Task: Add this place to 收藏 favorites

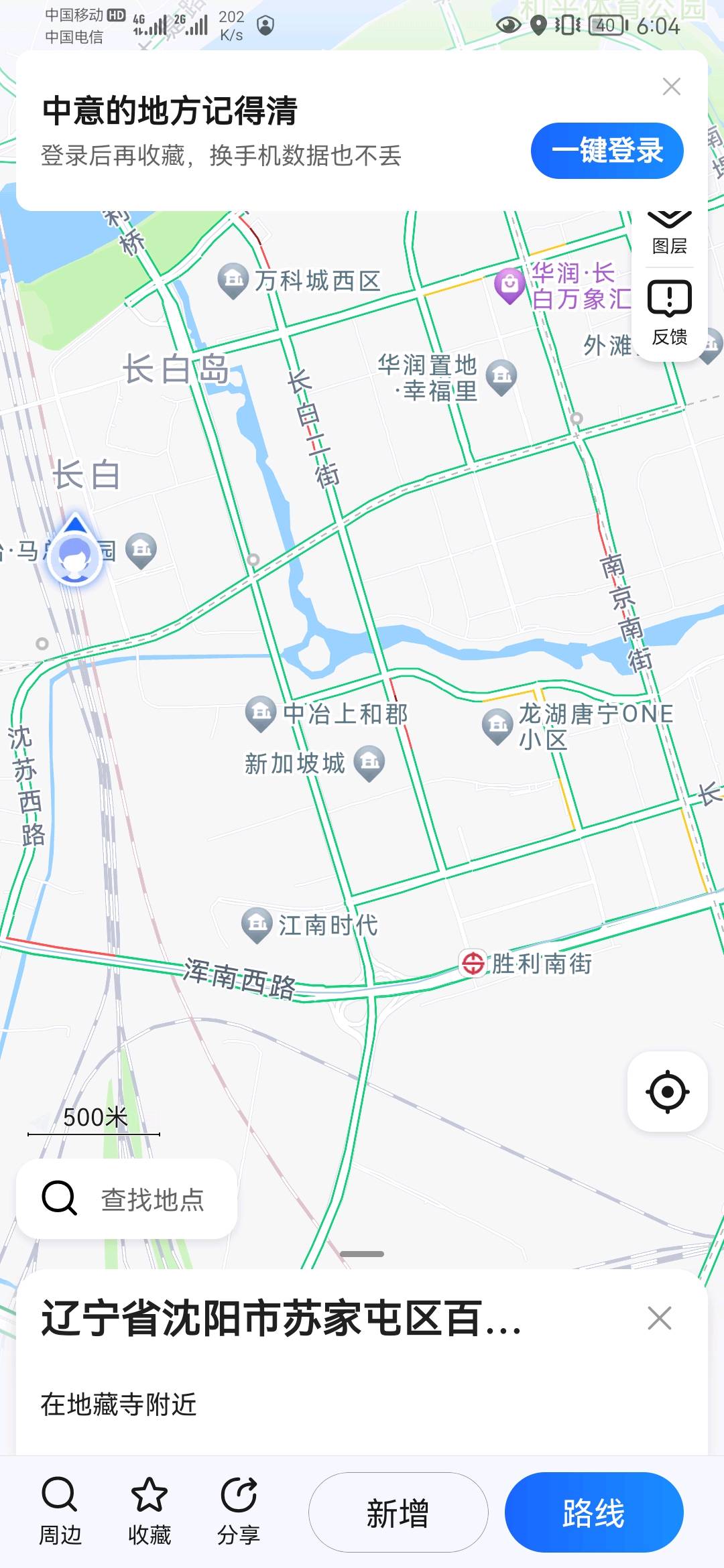Action: 149,1512
